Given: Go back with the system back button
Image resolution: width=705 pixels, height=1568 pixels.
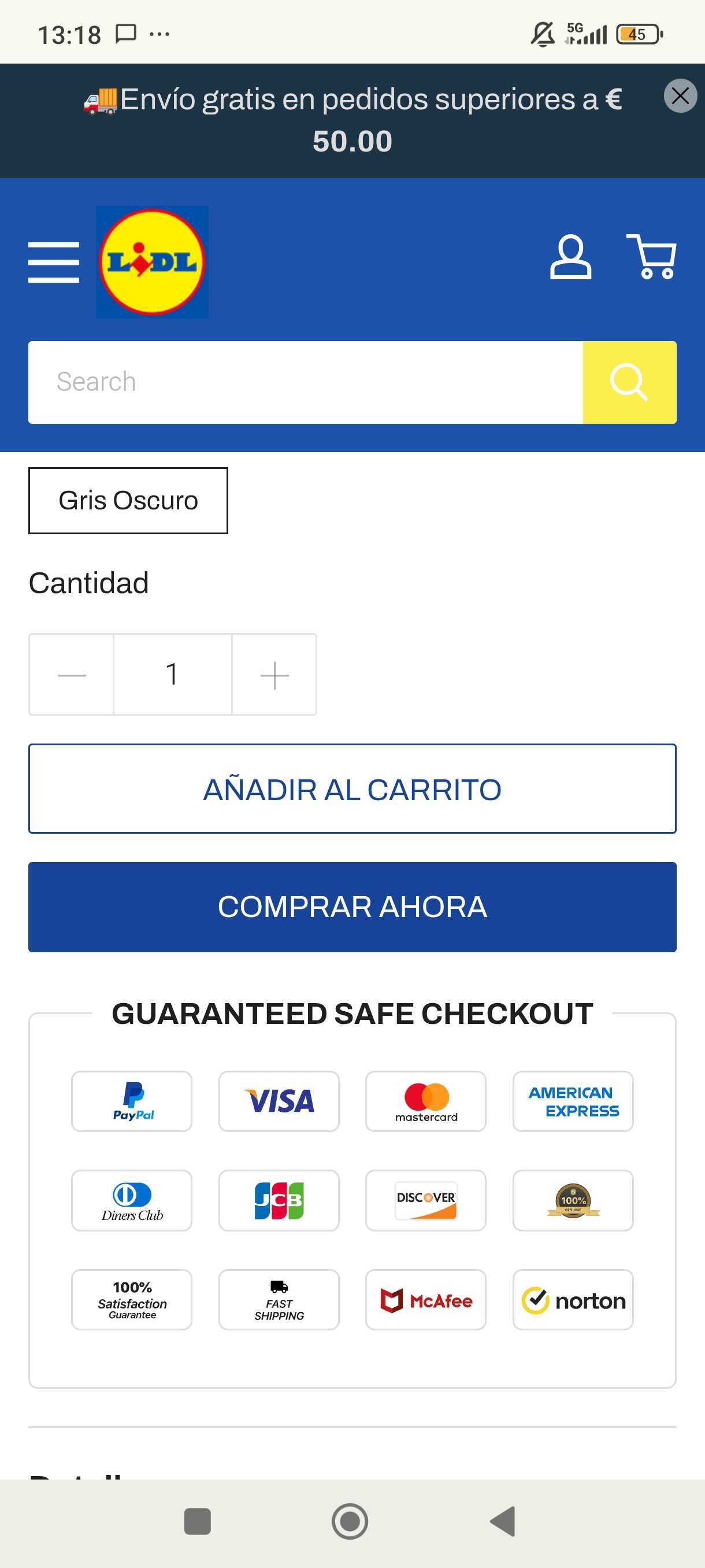Looking at the screenshot, I should tap(503, 1522).
